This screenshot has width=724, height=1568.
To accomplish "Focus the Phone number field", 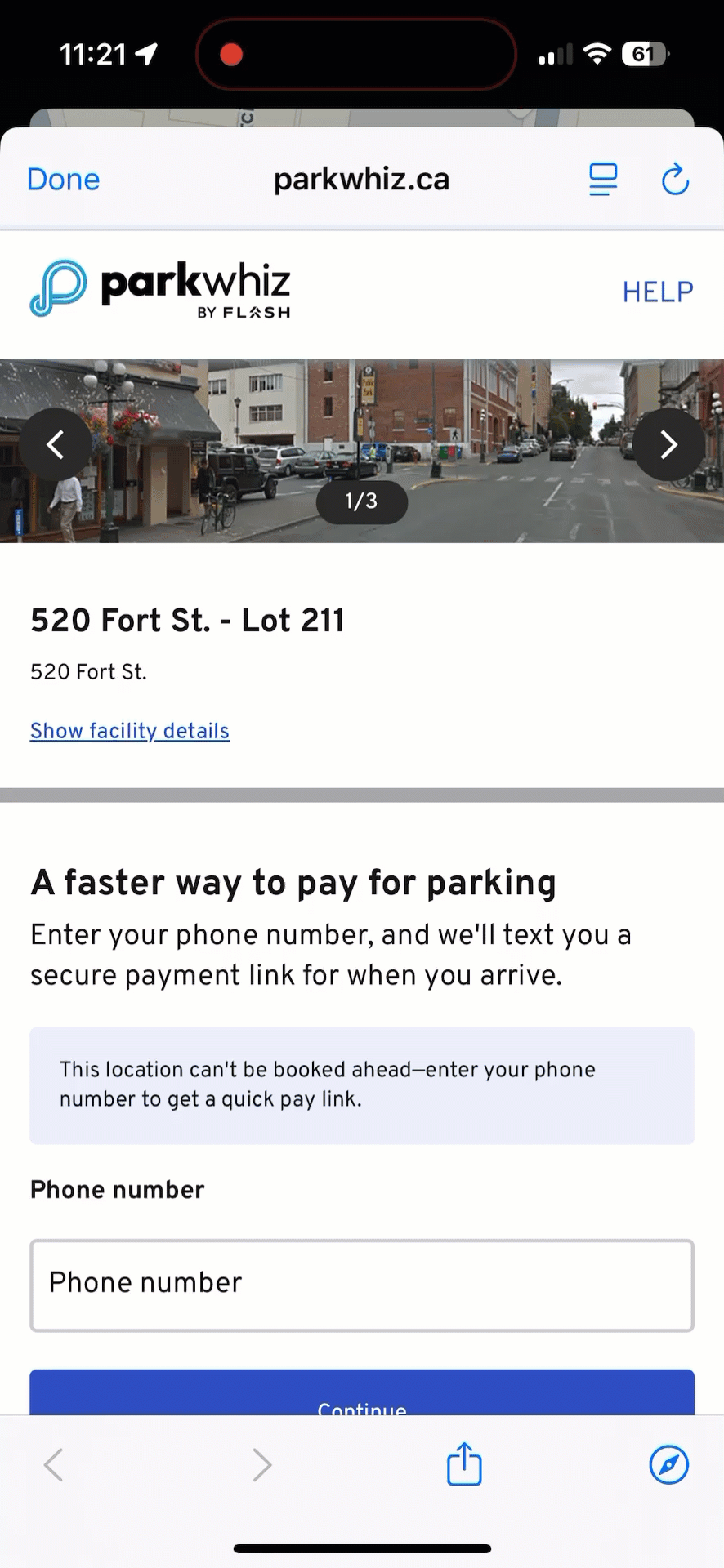I will point(362,1285).
